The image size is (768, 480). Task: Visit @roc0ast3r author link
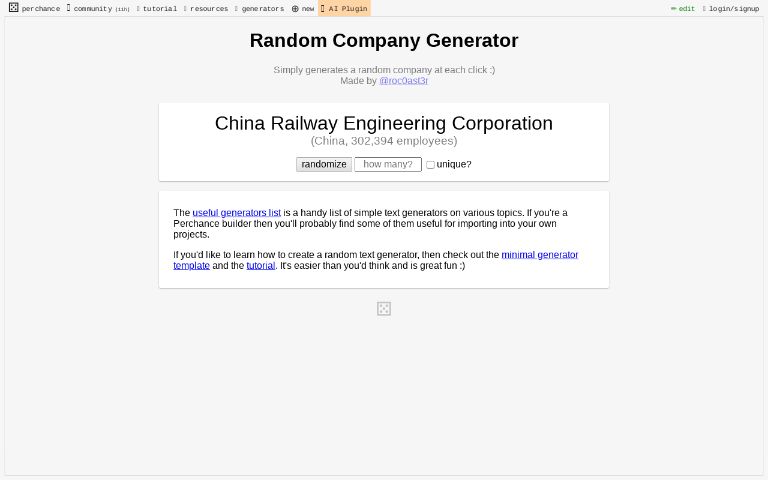403,80
